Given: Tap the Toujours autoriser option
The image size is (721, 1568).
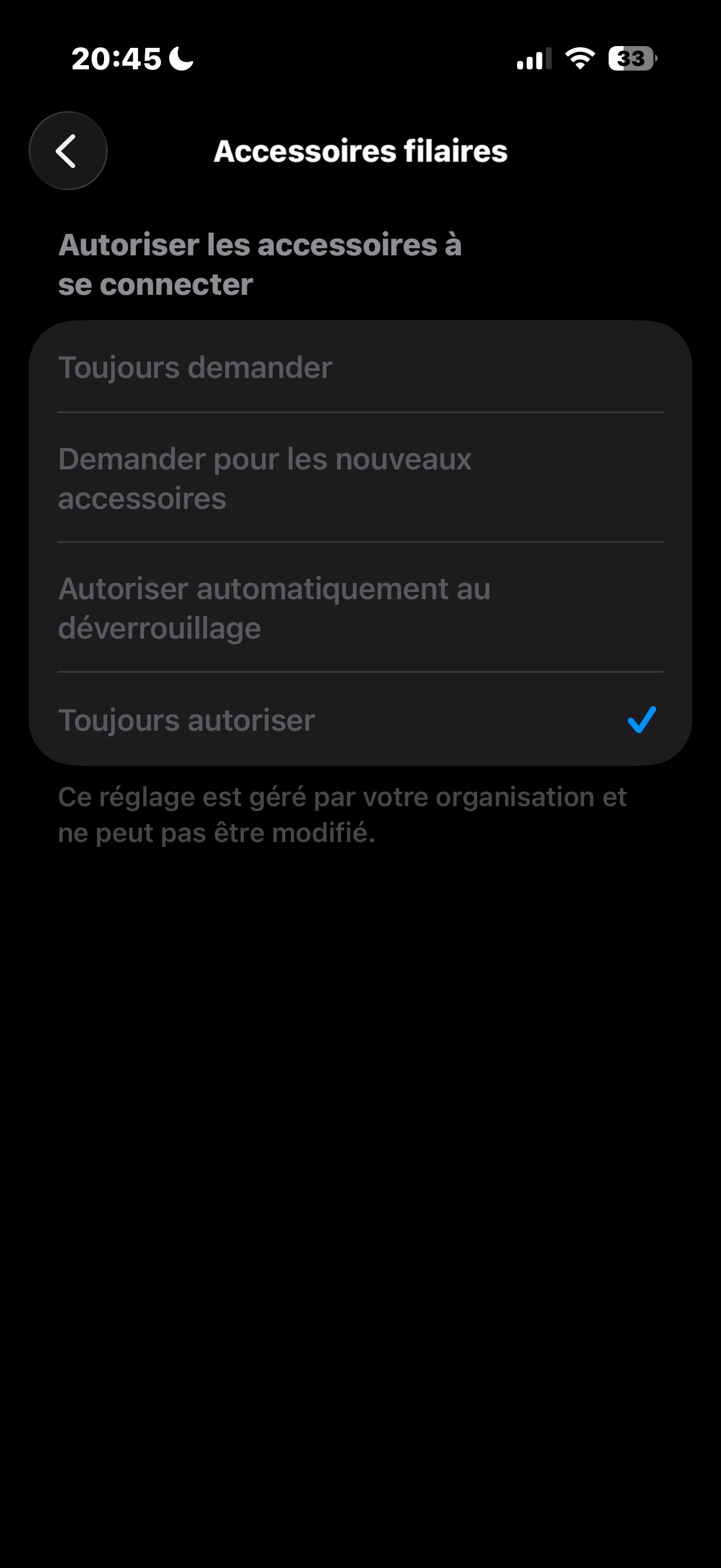Looking at the screenshot, I should point(359,719).
